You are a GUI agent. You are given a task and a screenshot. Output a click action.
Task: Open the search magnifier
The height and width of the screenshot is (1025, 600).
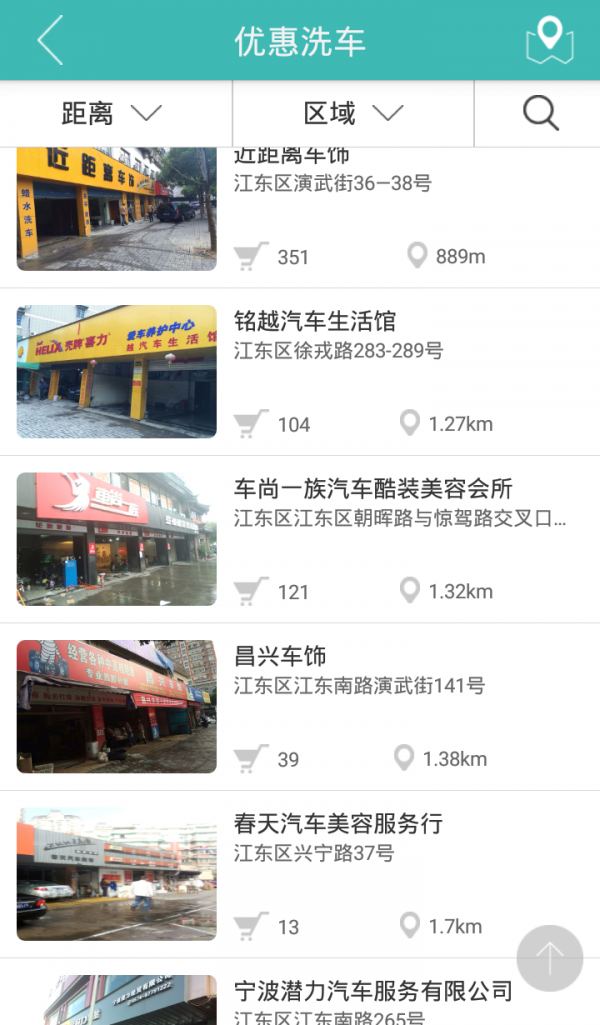[x=540, y=114]
